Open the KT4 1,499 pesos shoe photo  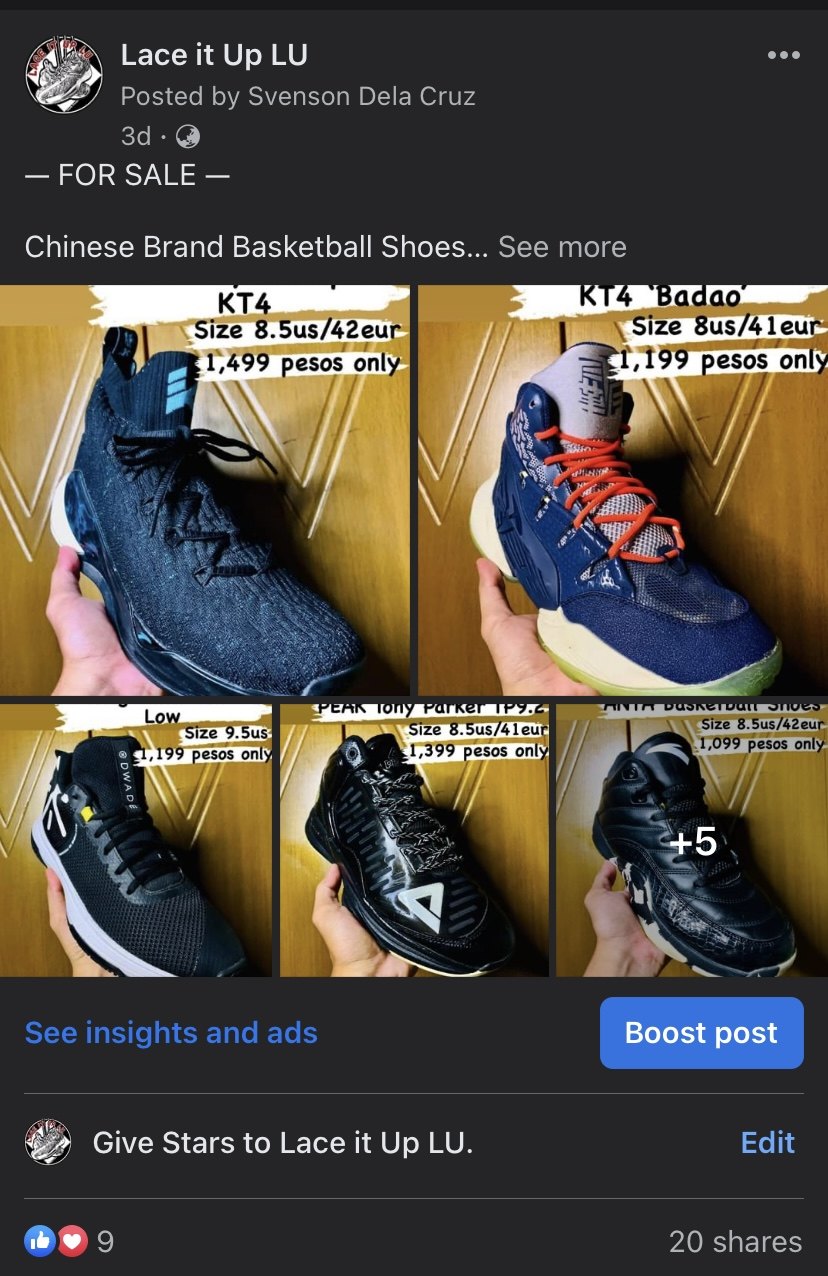pyautogui.click(x=205, y=490)
